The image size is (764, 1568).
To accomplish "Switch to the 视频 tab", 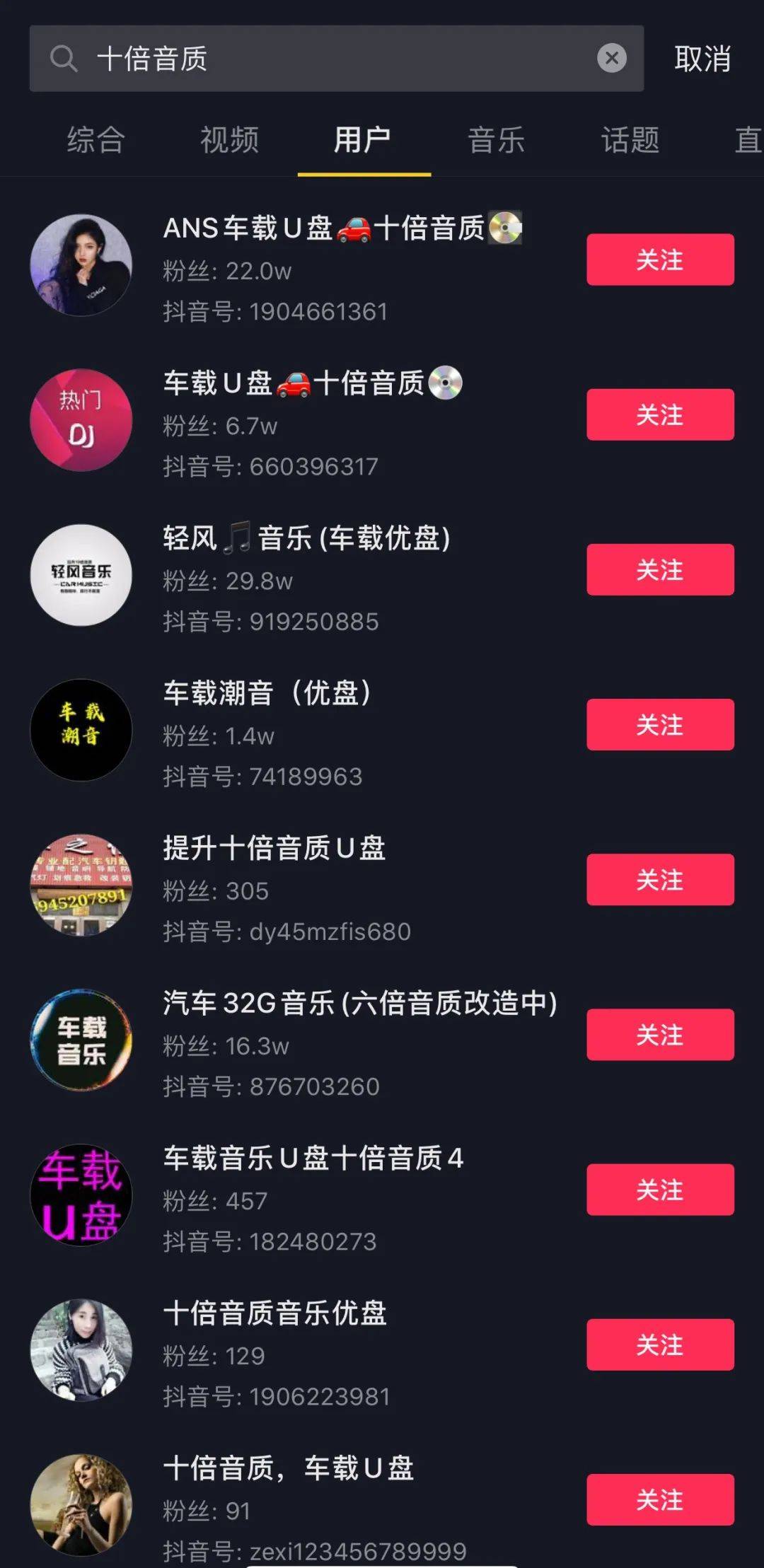I will pos(229,140).
